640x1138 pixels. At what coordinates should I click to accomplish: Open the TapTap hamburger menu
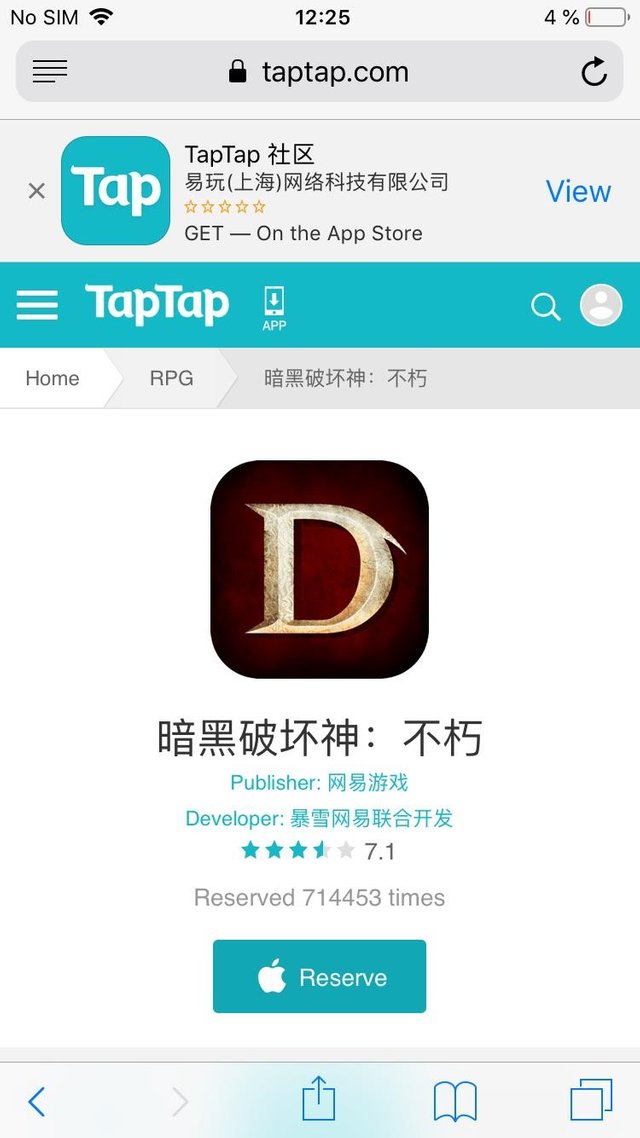(x=37, y=305)
